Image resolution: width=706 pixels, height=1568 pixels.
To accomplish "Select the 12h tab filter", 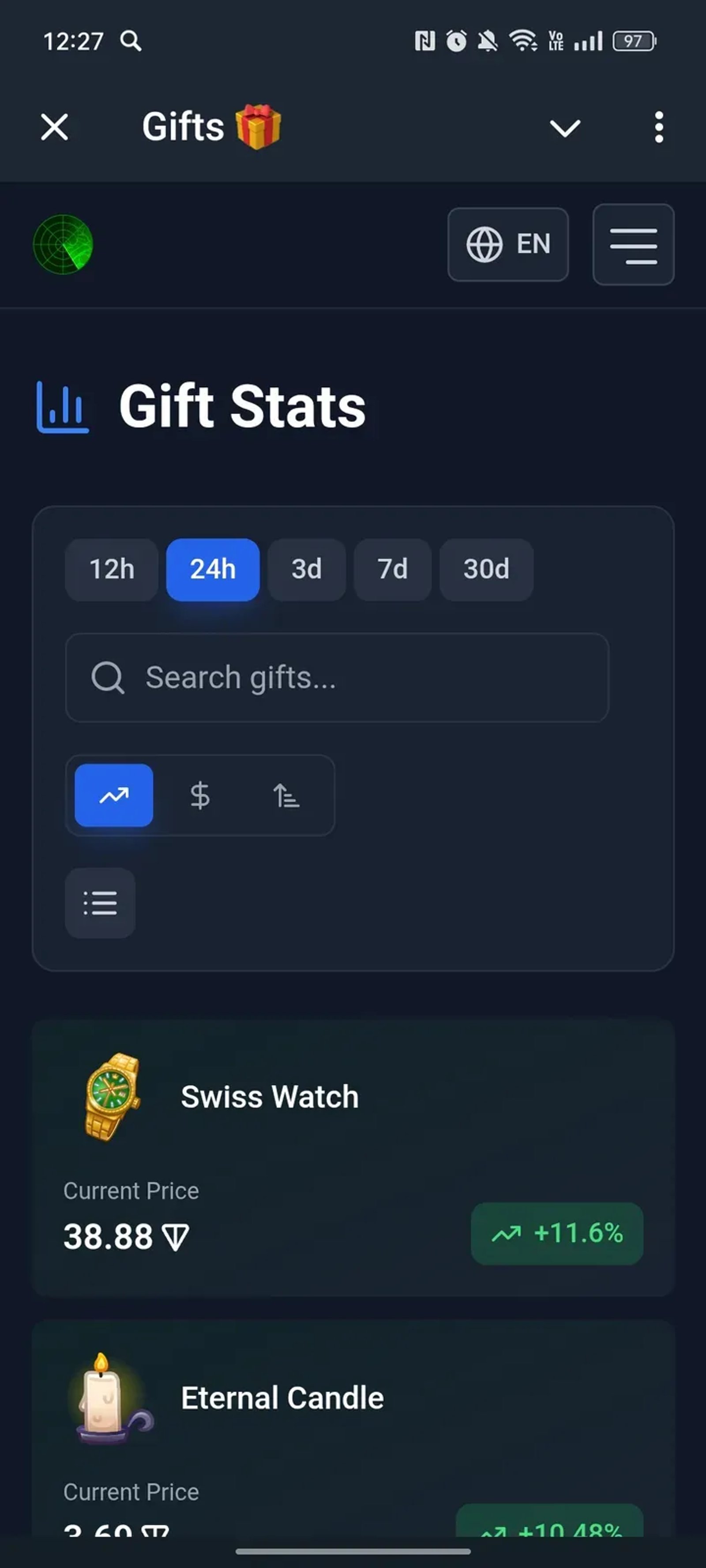I will click(112, 570).
